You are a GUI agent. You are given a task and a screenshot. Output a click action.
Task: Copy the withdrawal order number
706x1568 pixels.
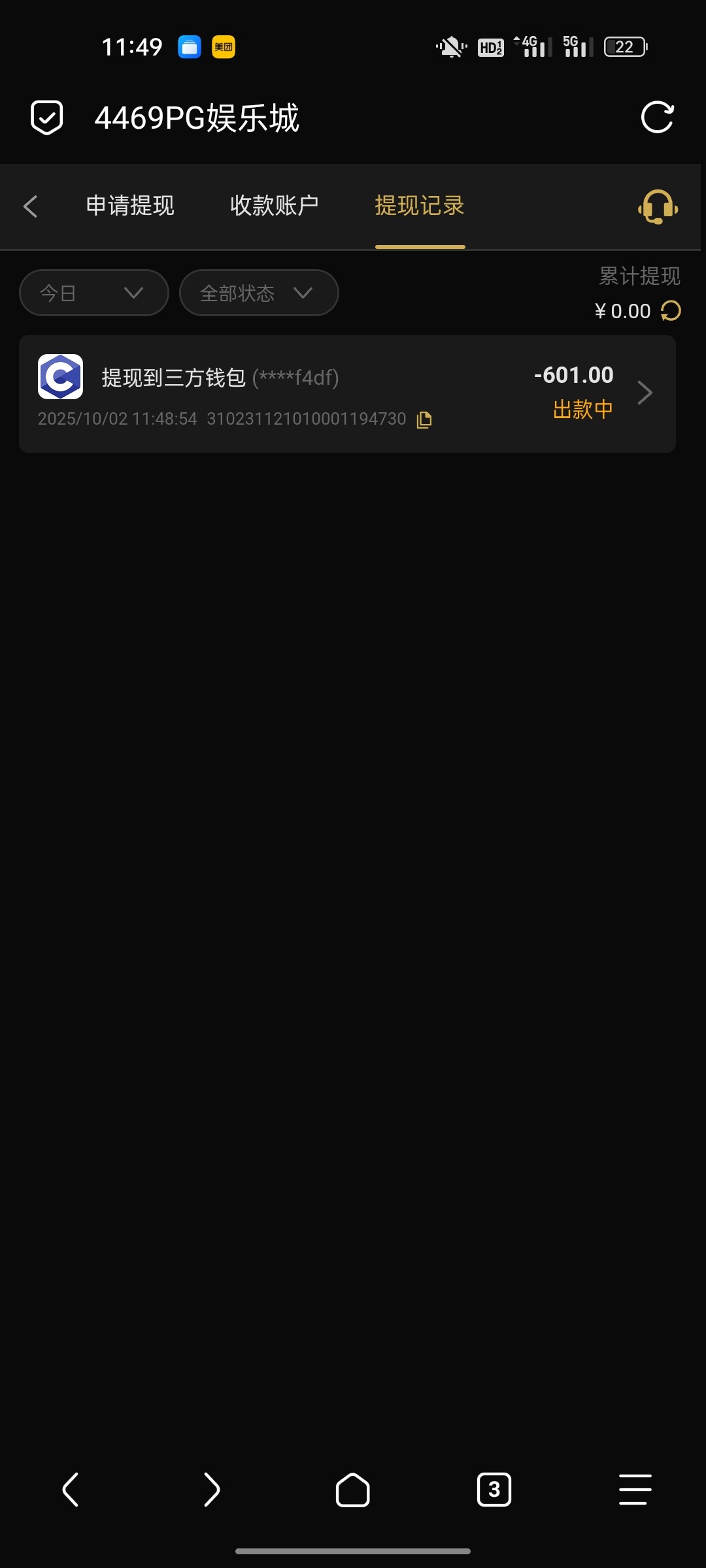point(424,419)
